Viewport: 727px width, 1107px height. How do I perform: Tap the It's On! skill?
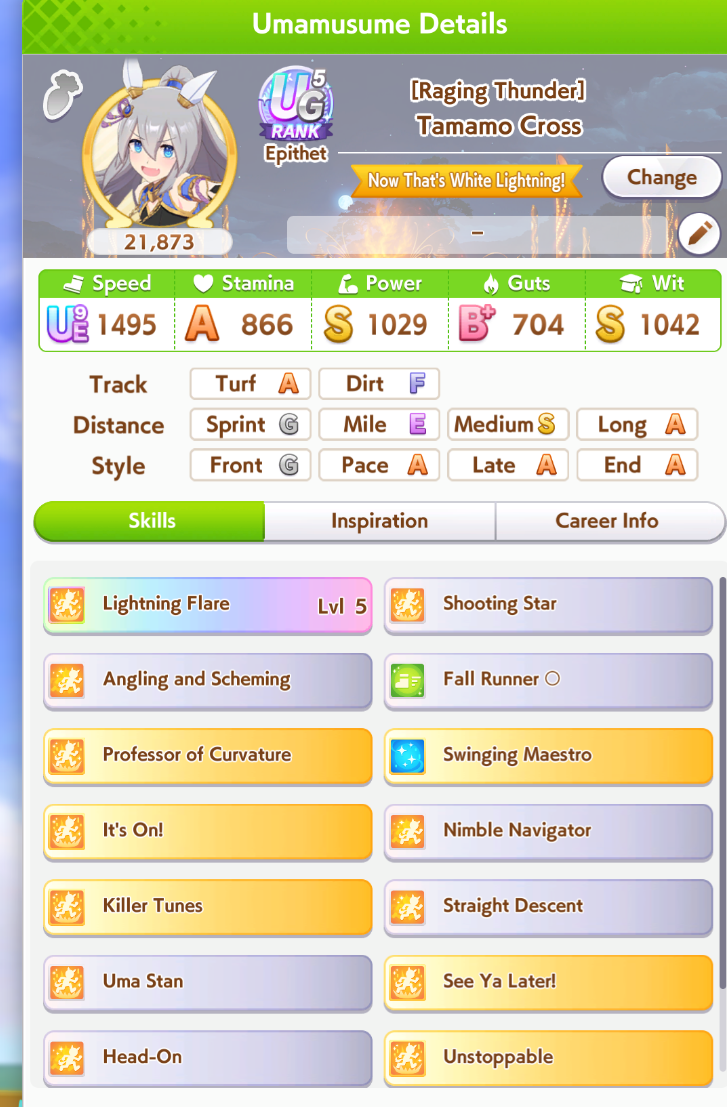(x=208, y=832)
